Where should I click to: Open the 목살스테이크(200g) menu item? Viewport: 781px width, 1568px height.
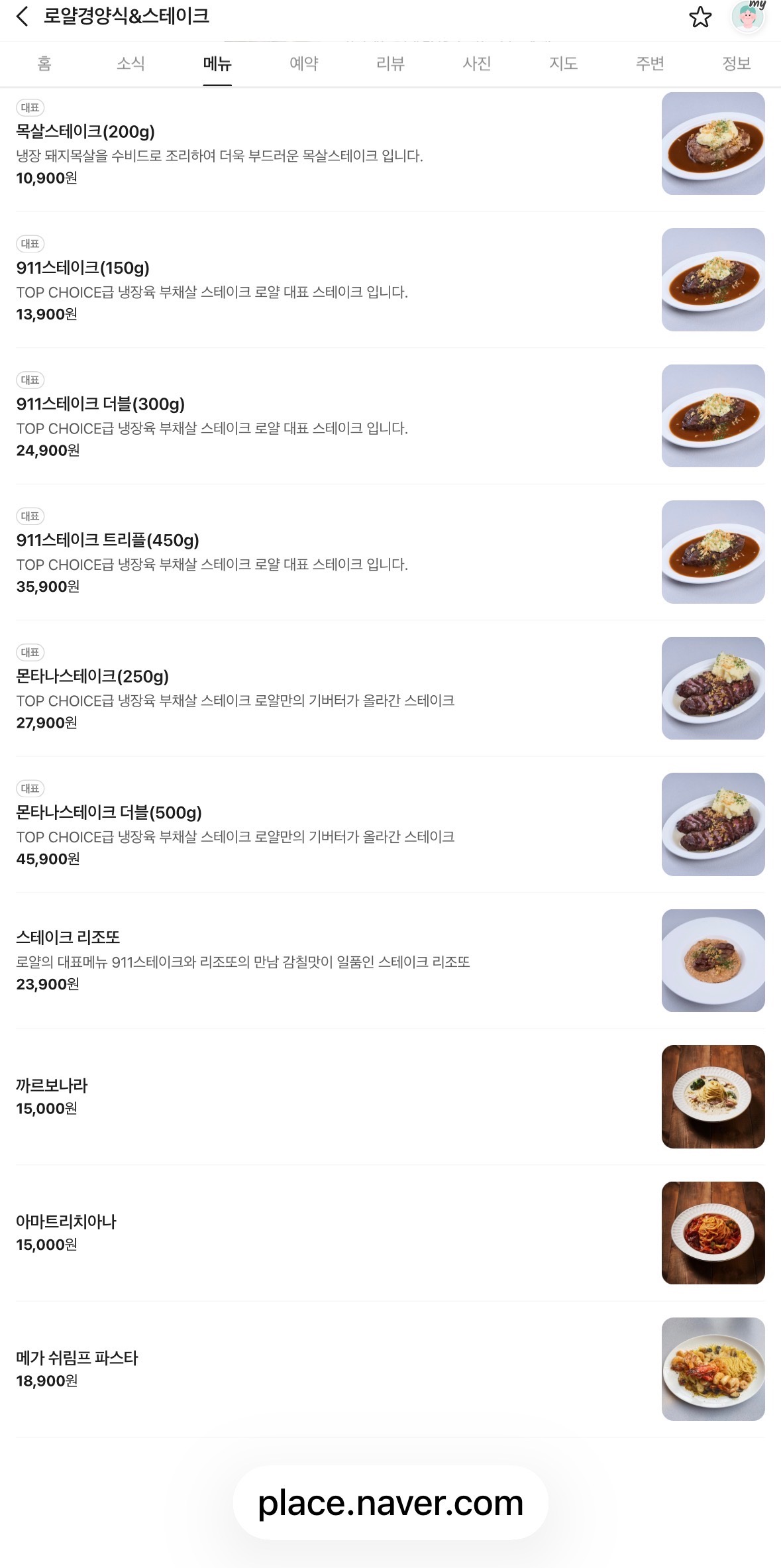pyautogui.click(x=390, y=144)
